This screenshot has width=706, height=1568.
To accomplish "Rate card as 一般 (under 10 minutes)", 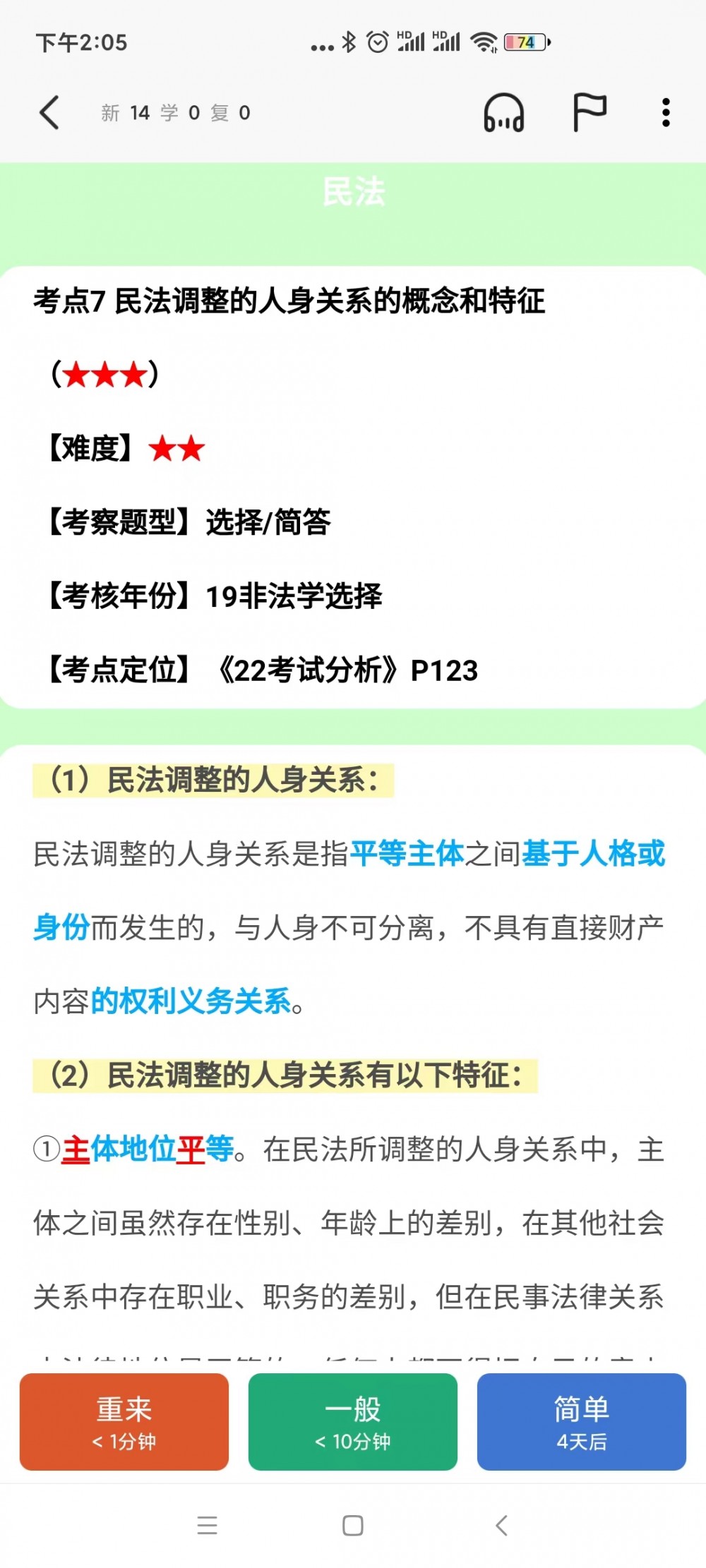I will 353,1421.
